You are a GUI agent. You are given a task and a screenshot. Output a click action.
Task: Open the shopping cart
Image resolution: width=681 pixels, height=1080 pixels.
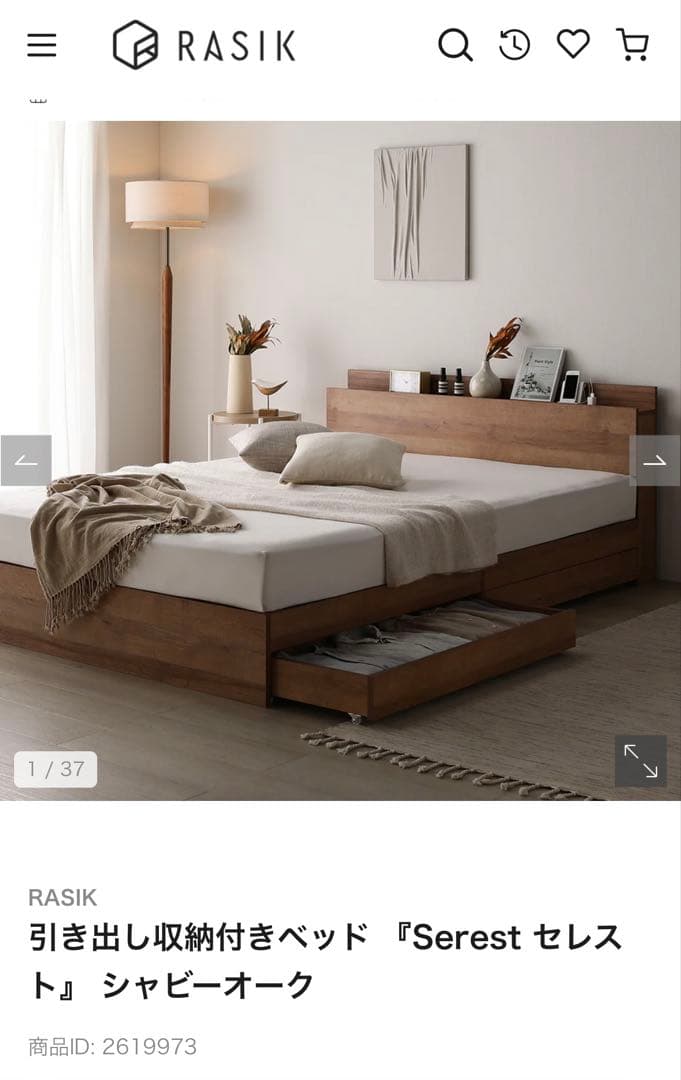[x=632, y=45]
